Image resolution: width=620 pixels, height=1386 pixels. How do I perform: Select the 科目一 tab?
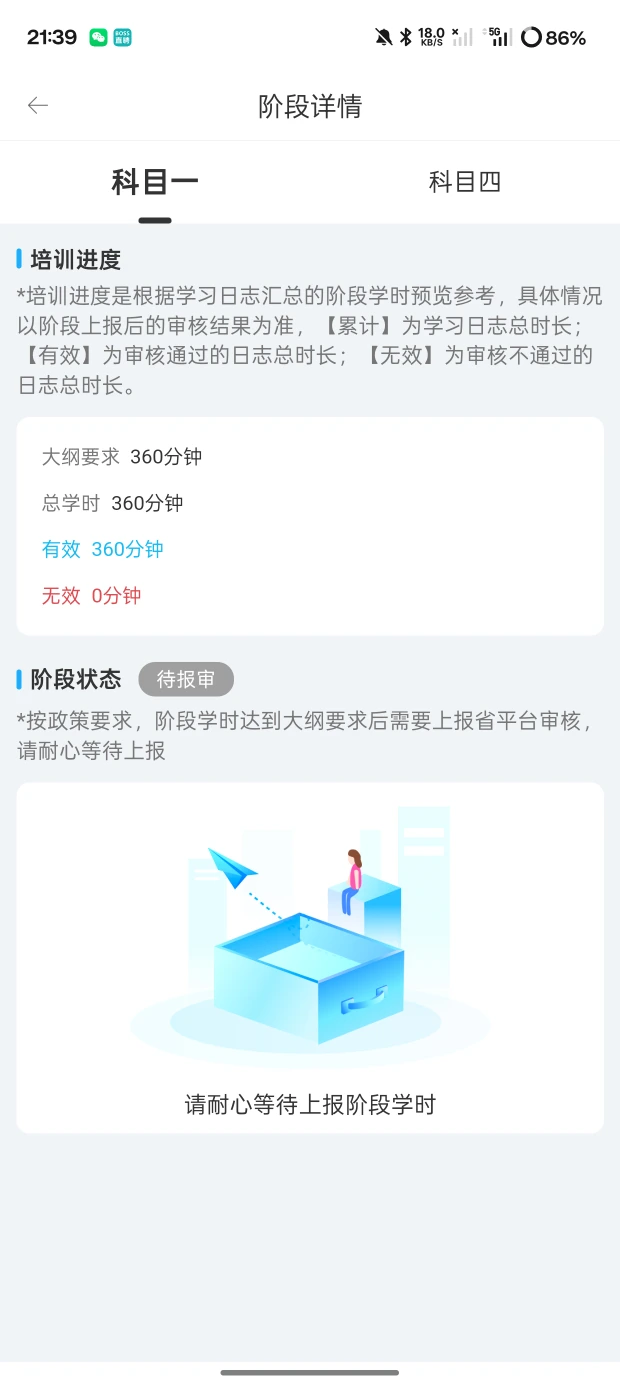(155, 182)
